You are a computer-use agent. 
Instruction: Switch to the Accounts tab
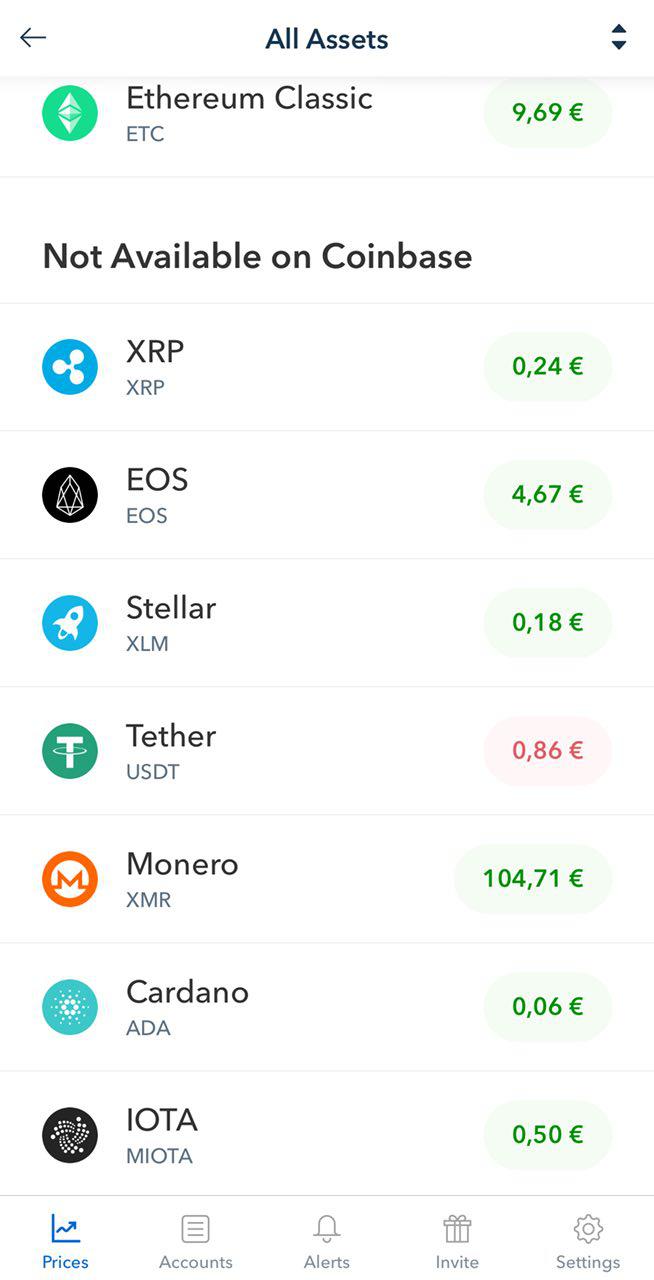click(196, 1241)
